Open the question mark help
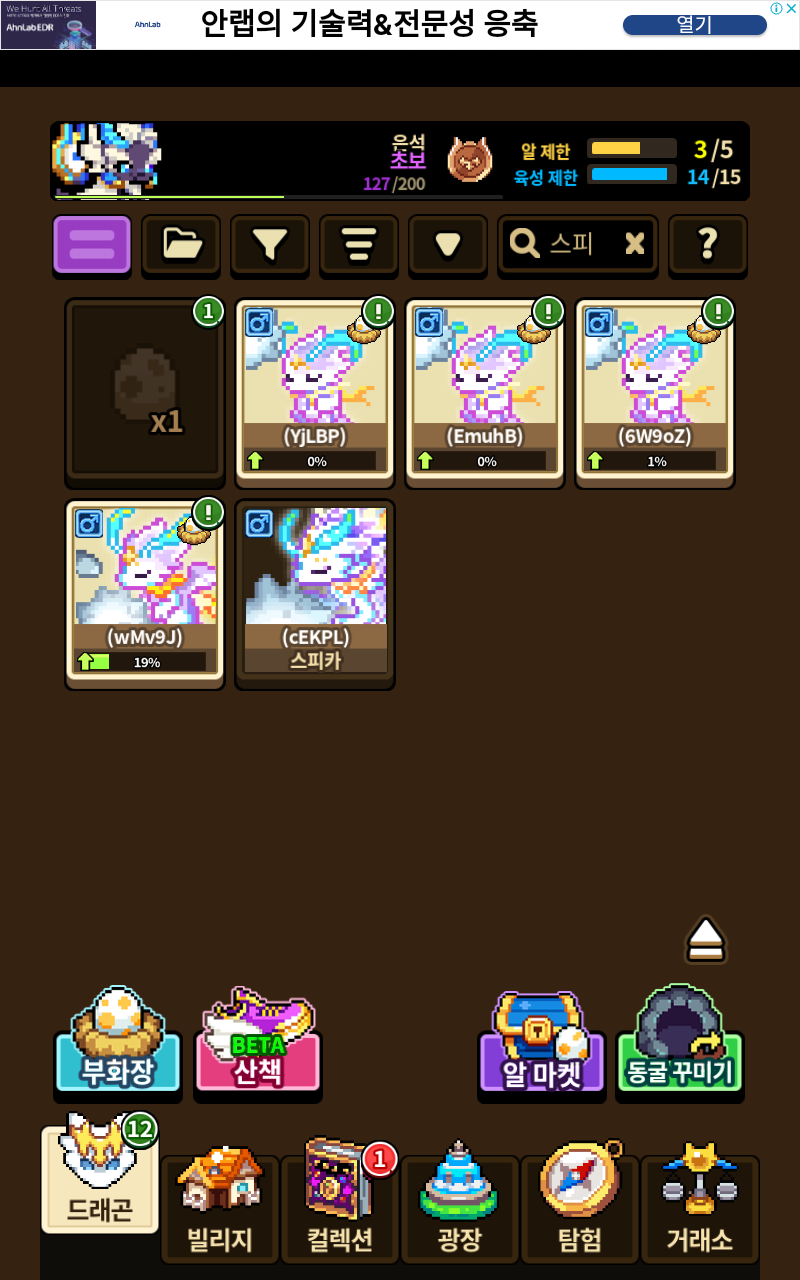The width and height of the screenshot is (800, 1280). coord(707,244)
